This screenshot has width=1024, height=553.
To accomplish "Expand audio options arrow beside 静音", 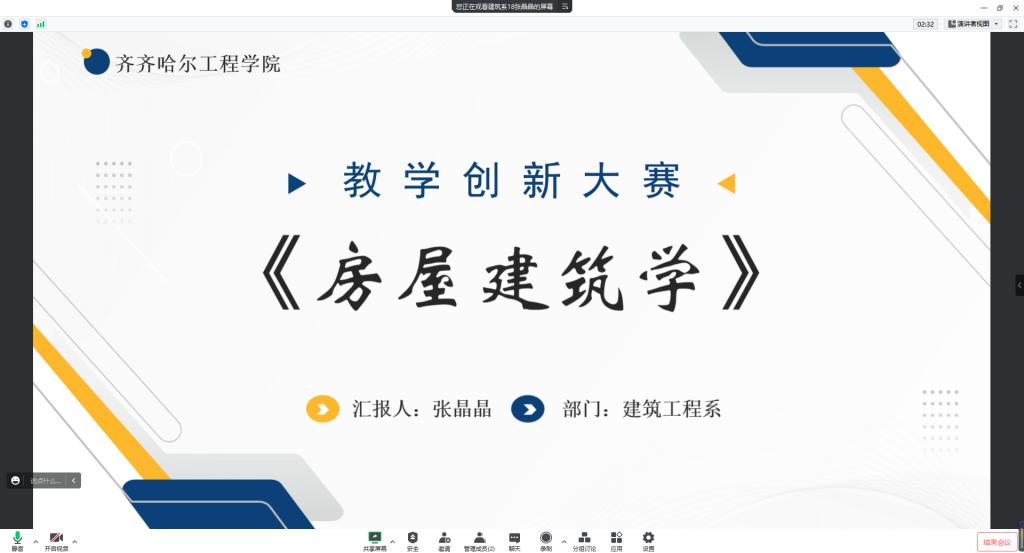I will pos(36,541).
